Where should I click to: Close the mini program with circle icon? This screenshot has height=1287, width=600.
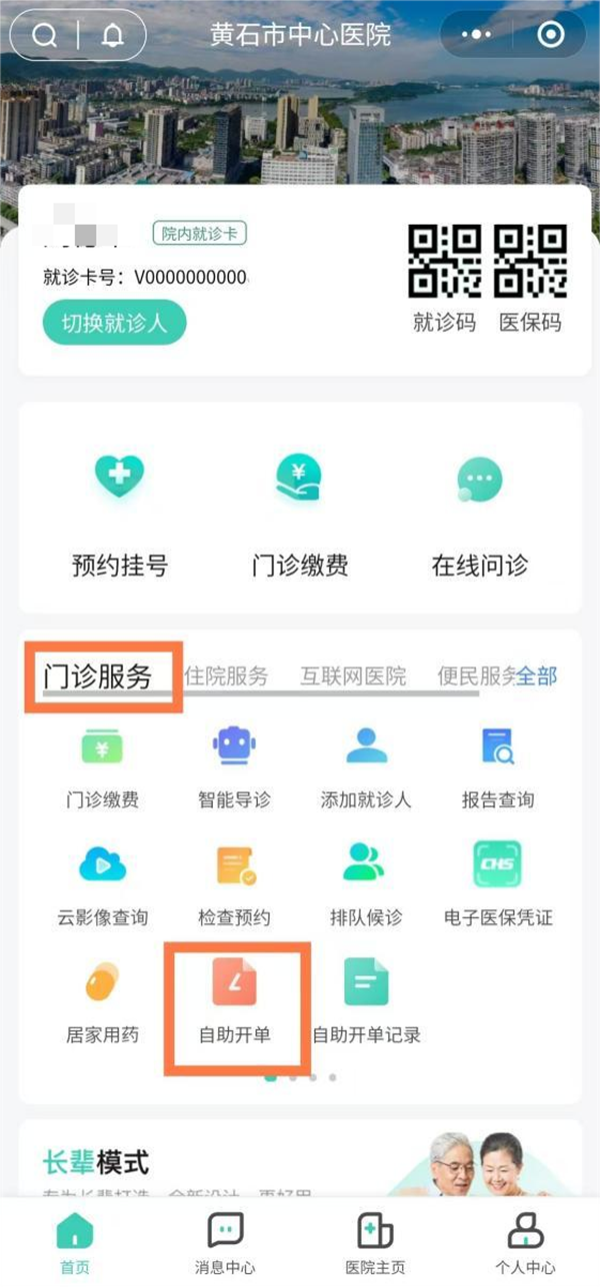[550, 36]
